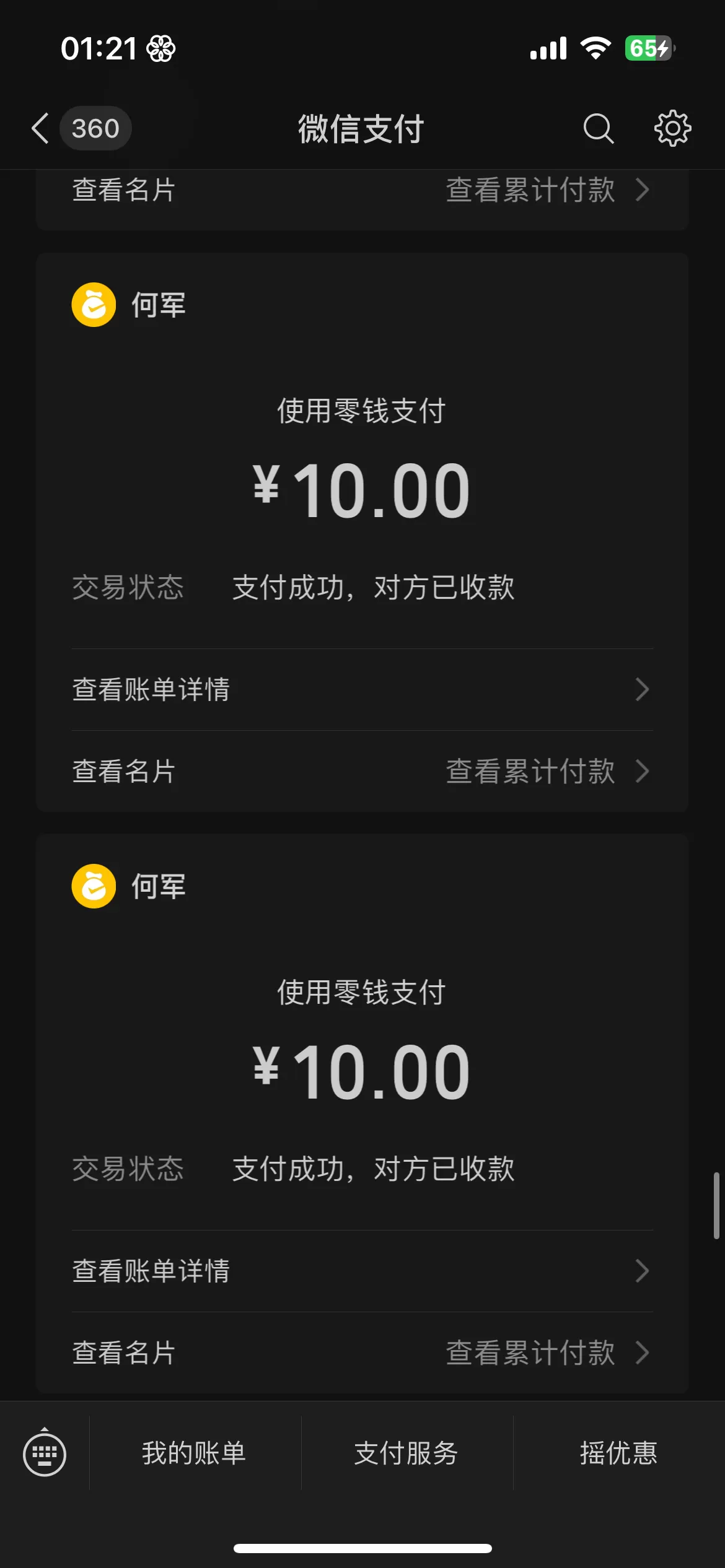The width and height of the screenshot is (725, 1568).
Task: Switch to keyboard input
Action: 45,1453
